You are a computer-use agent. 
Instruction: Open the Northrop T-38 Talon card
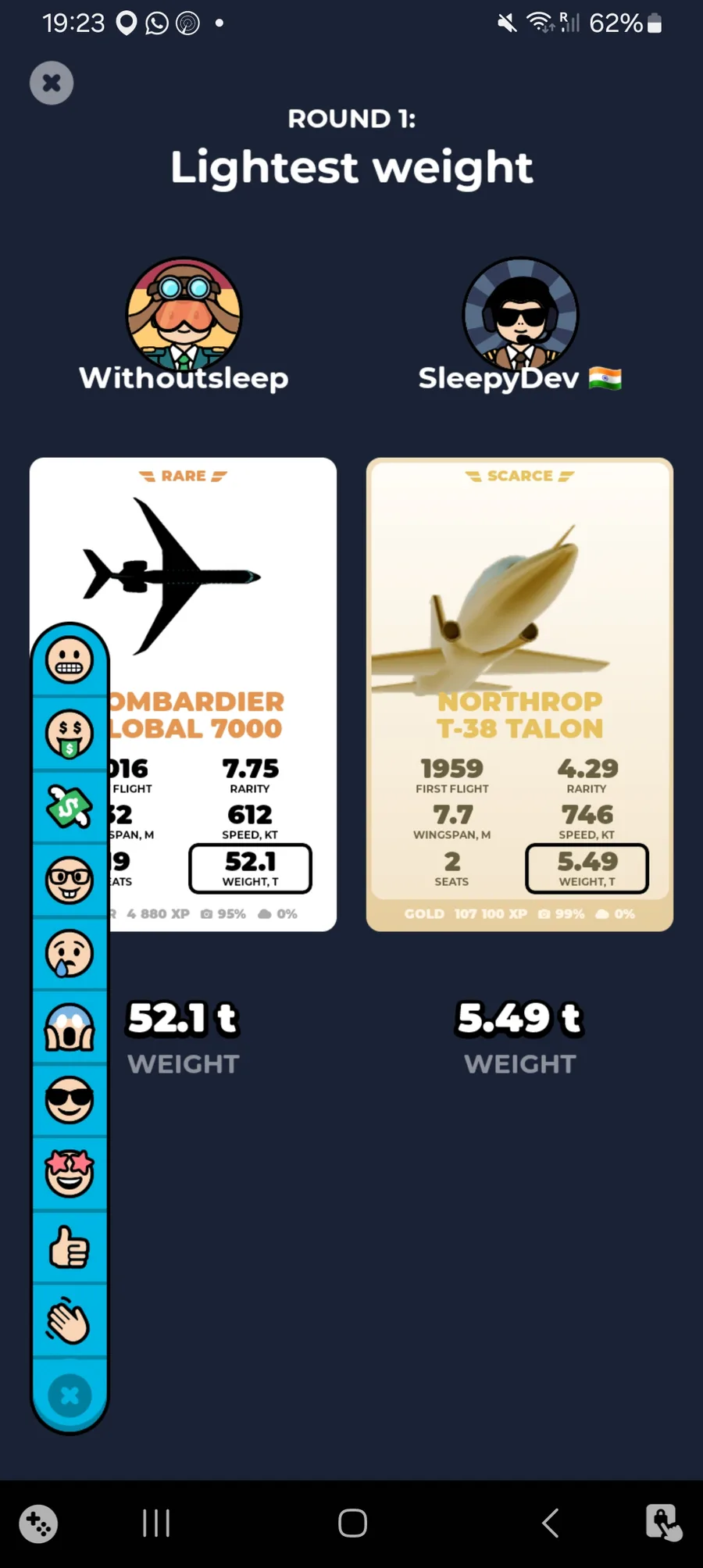pyautogui.click(x=519, y=695)
